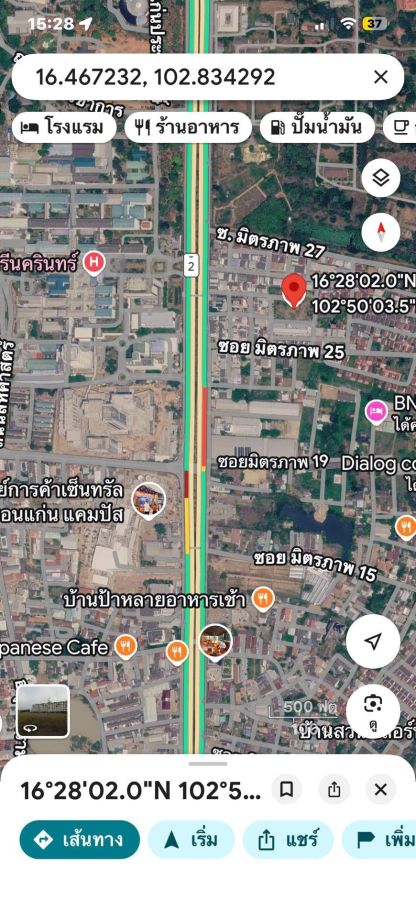This screenshot has width=416, height=900.
Task: Clear the coordinates in the search box
Action: tap(380, 77)
